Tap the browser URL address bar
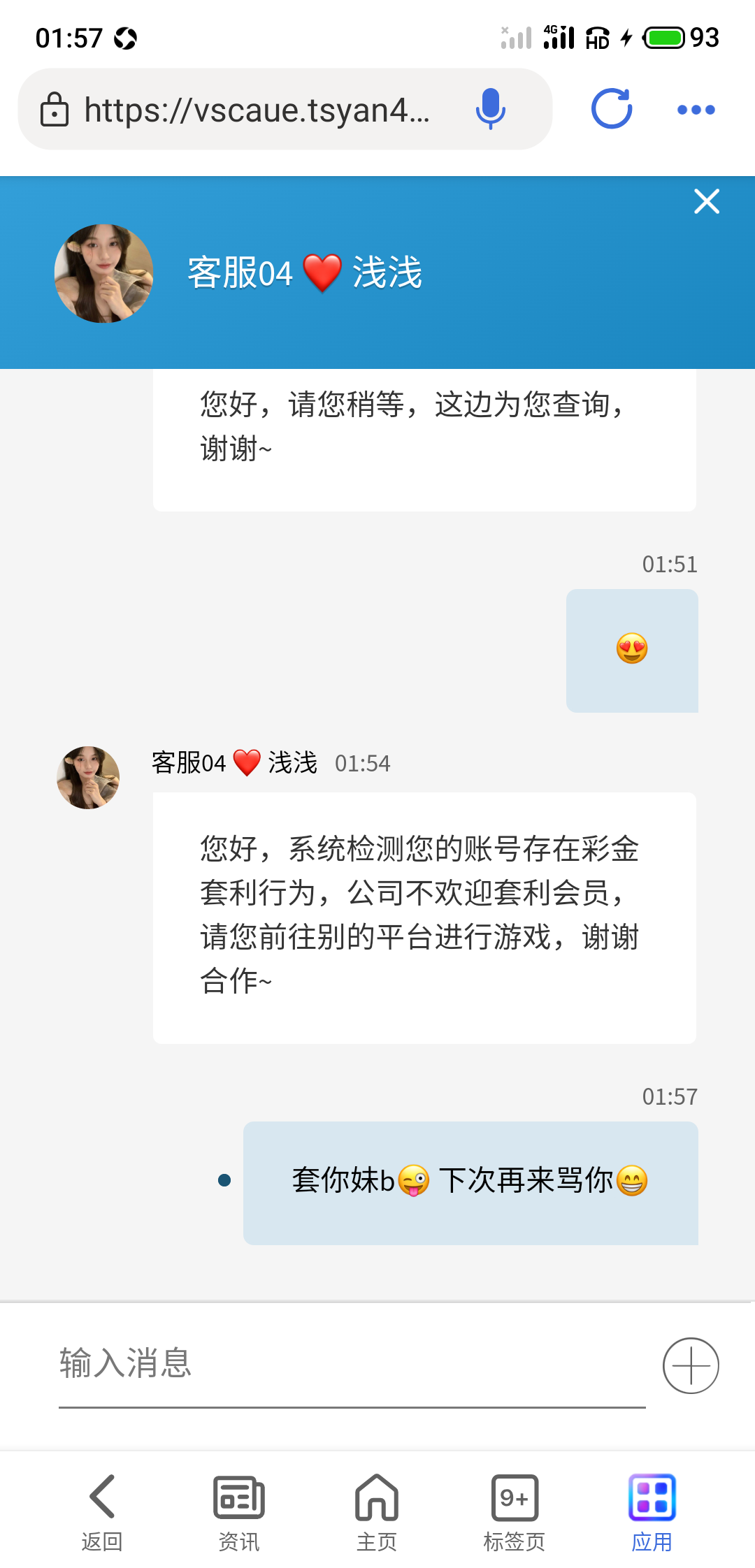Image resolution: width=755 pixels, height=1568 pixels. pyautogui.click(x=256, y=110)
